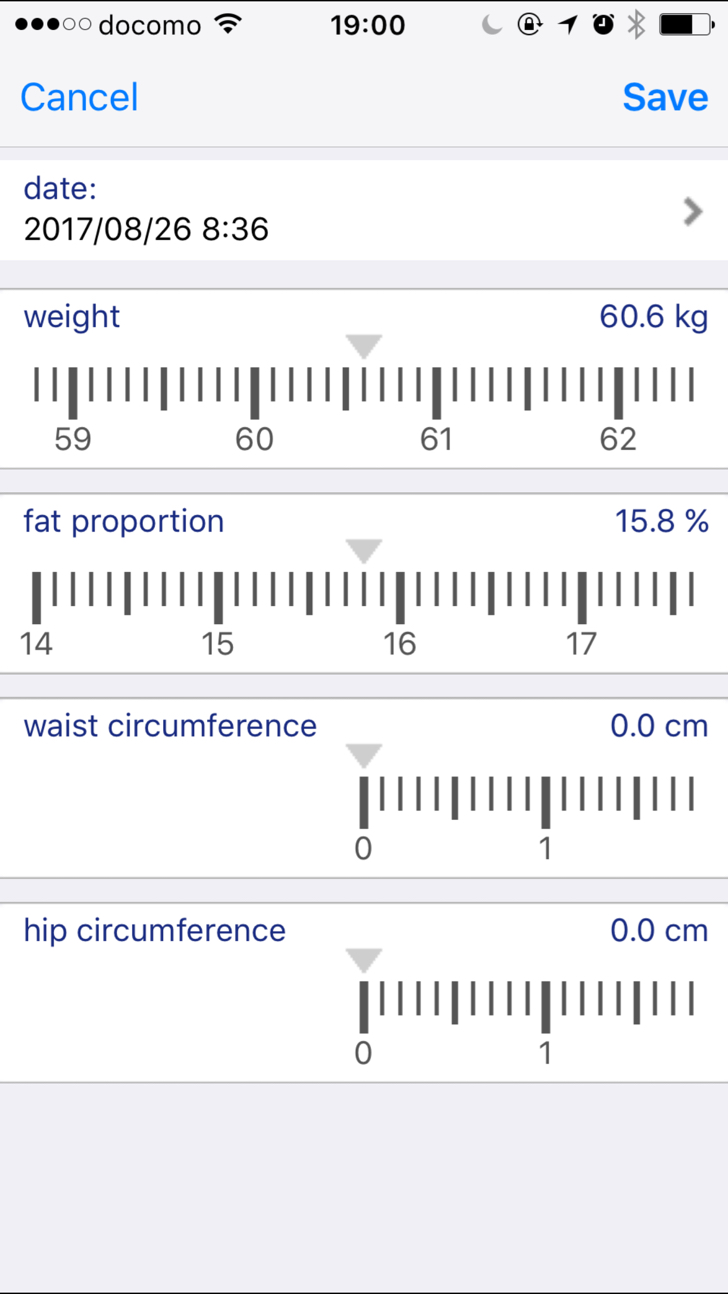Cancel editing this record
728x1294 pixels.
coord(79,97)
